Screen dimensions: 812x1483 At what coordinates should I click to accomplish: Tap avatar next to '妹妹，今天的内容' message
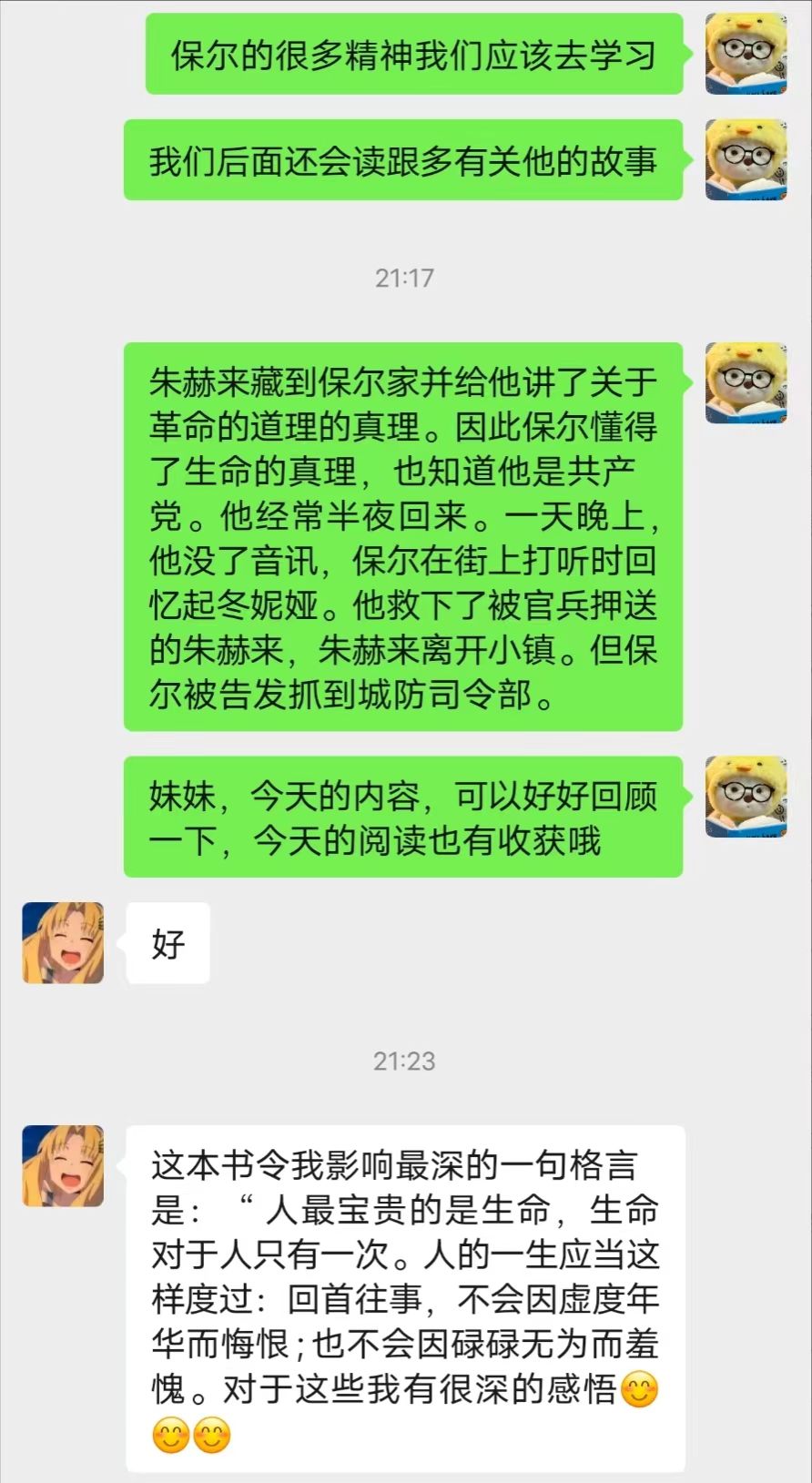(746, 797)
